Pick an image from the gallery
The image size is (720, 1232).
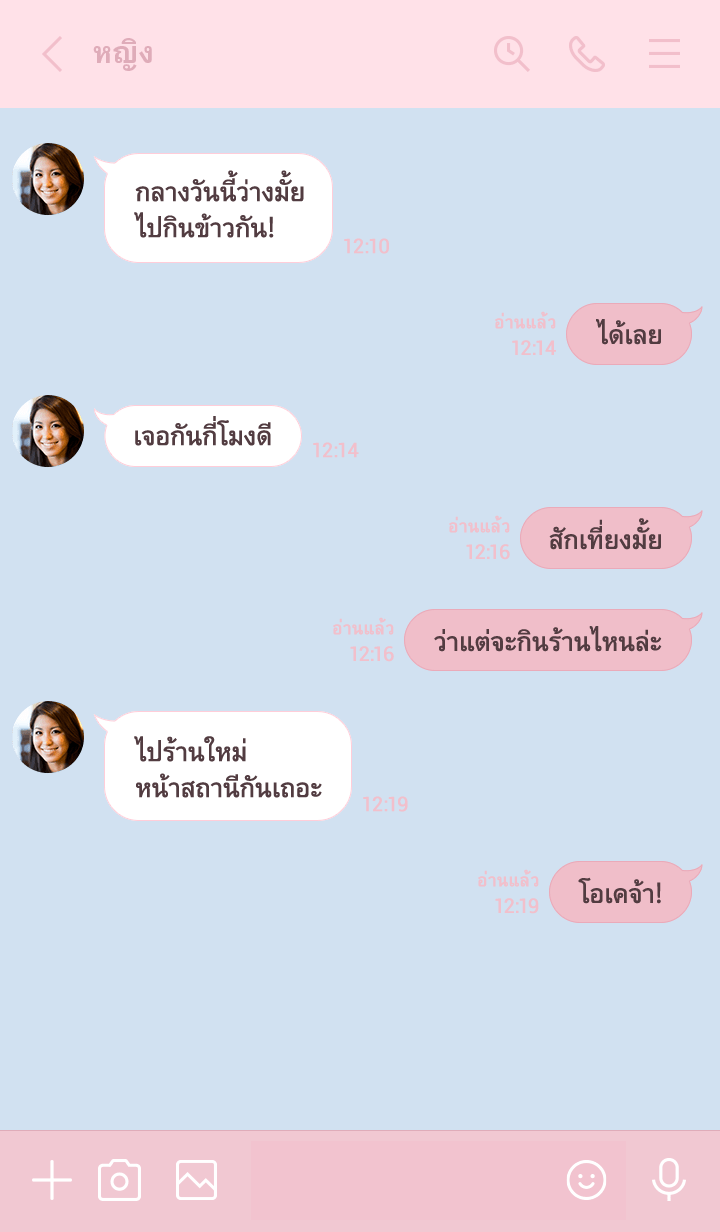196,1181
